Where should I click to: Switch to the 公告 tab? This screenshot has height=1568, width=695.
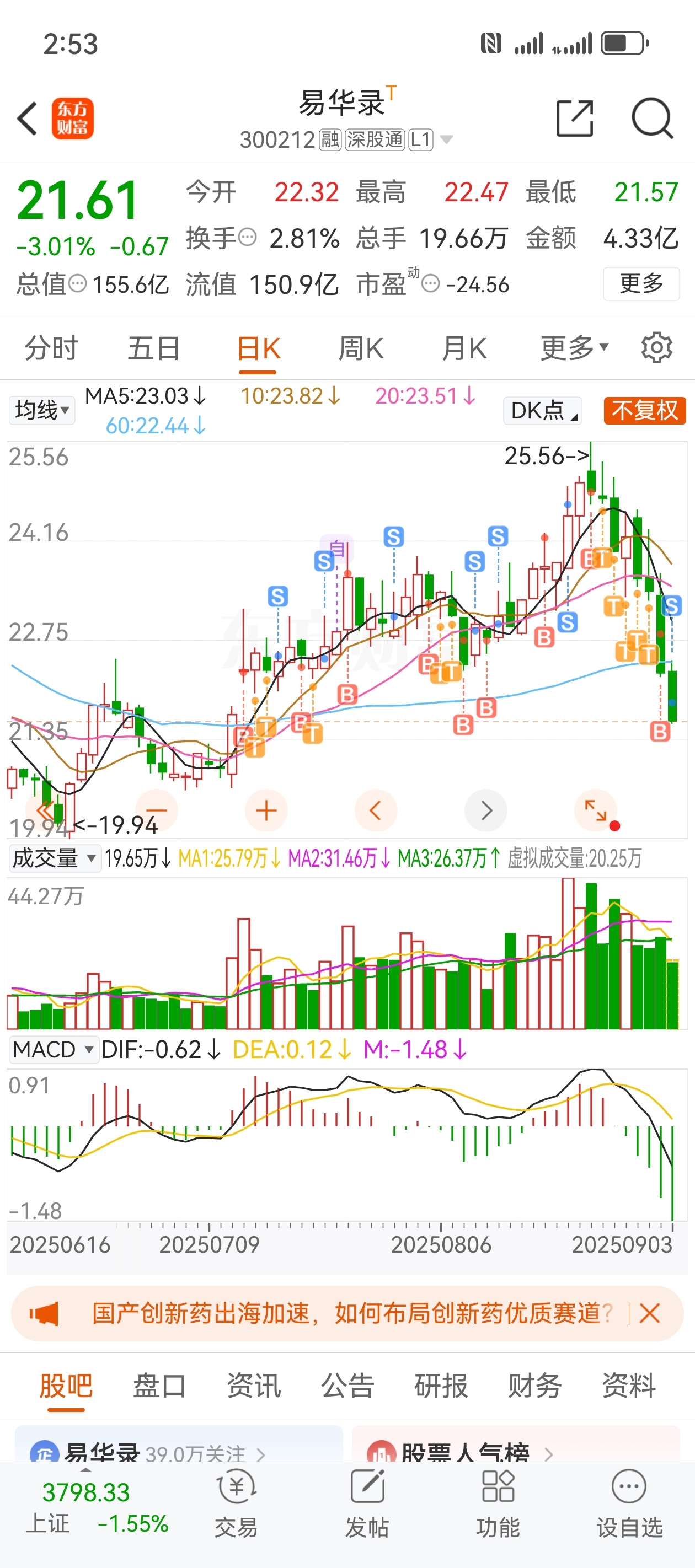(347, 1386)
